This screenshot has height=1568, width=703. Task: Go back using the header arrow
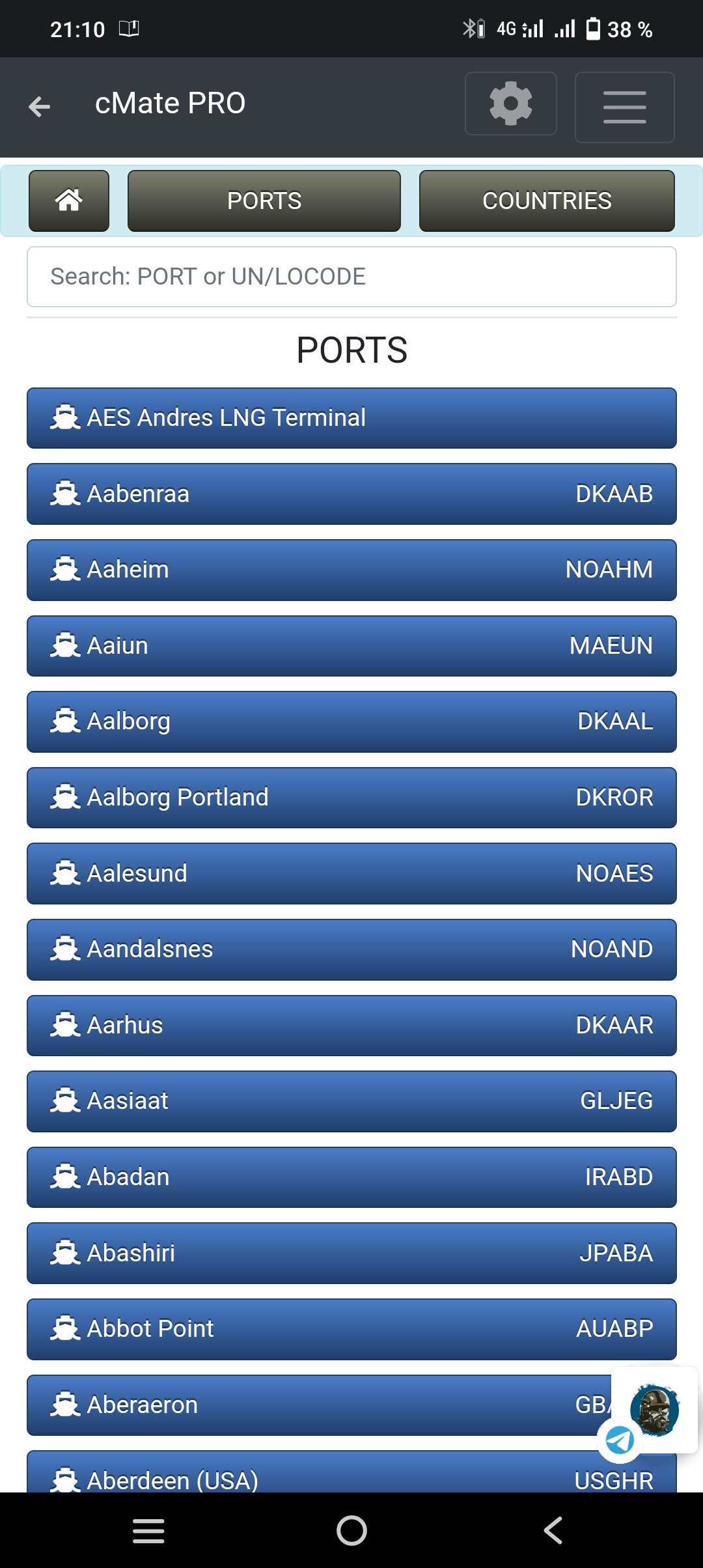(x=40, y=106)
